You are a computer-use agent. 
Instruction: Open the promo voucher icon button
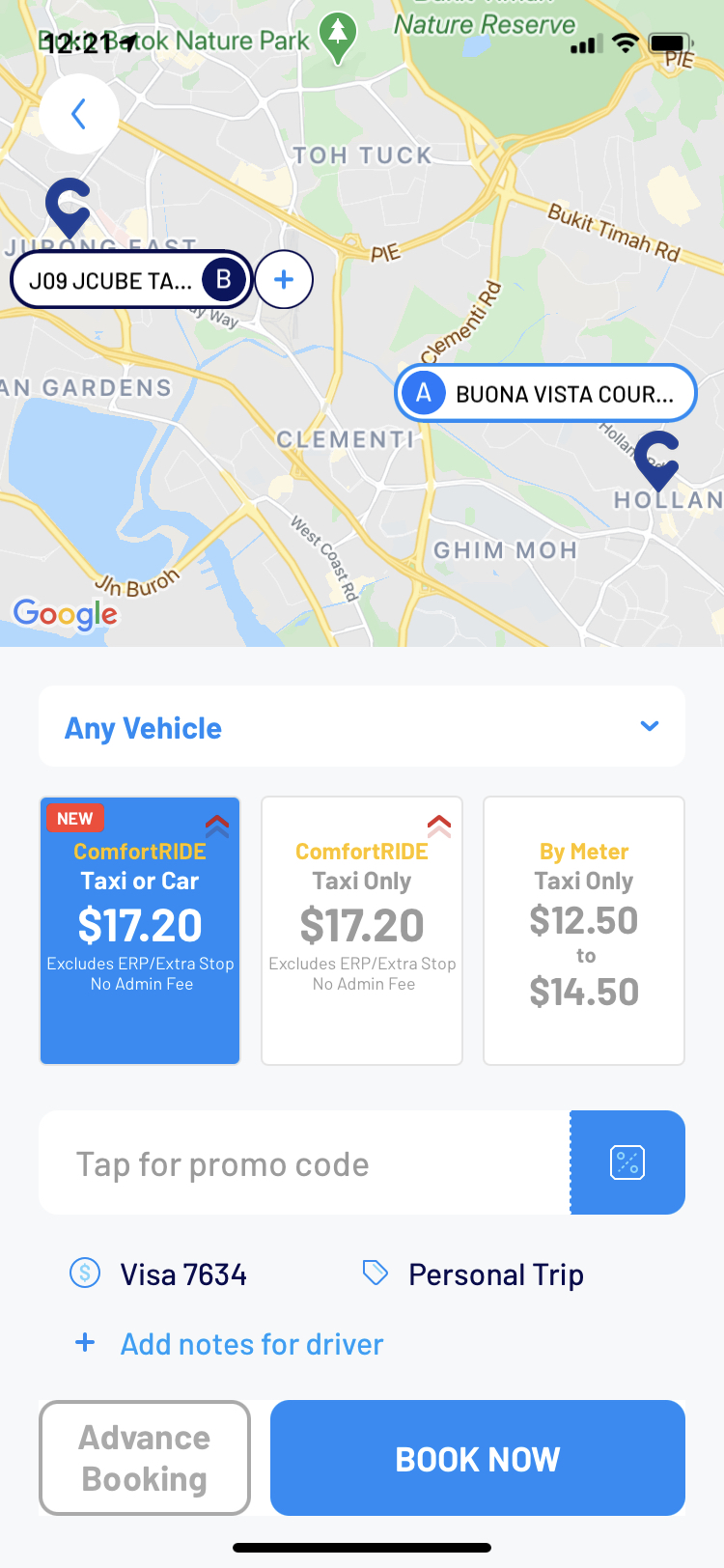click(x=627, y=1162)
